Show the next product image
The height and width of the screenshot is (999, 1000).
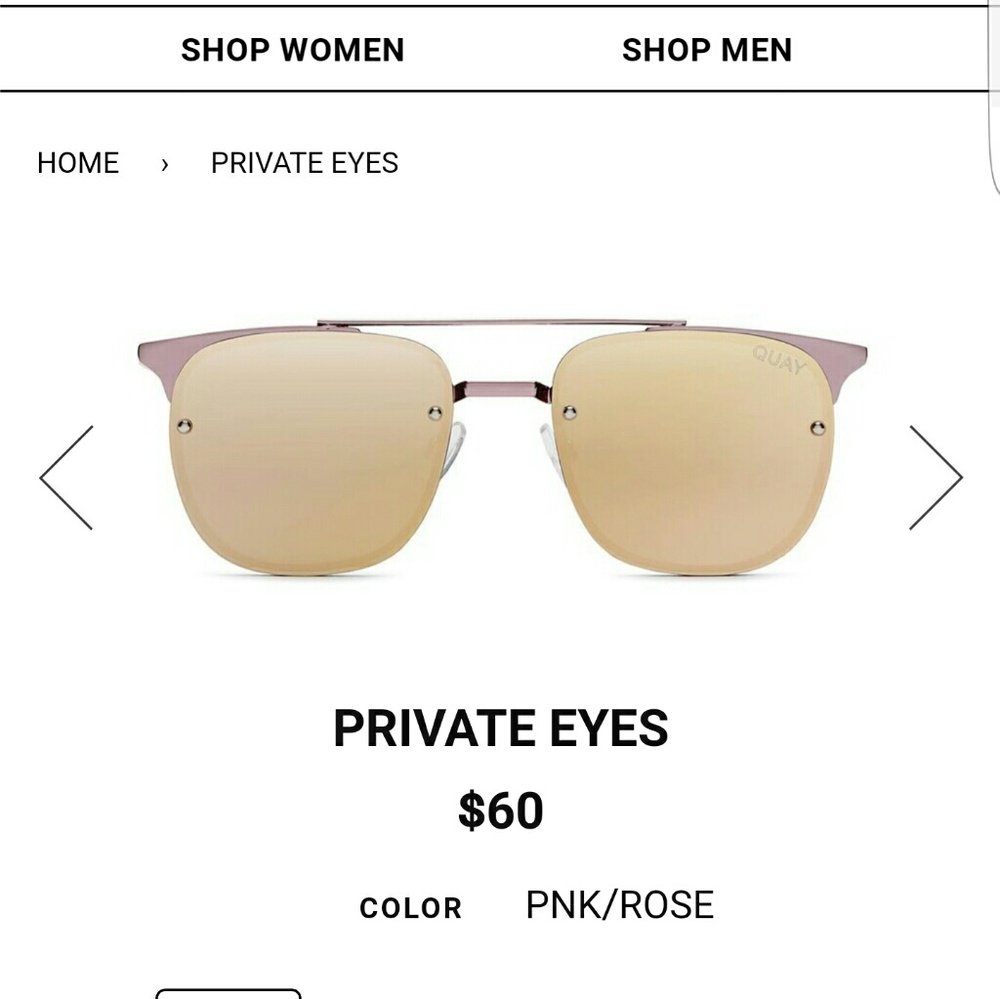coord(934,478)
